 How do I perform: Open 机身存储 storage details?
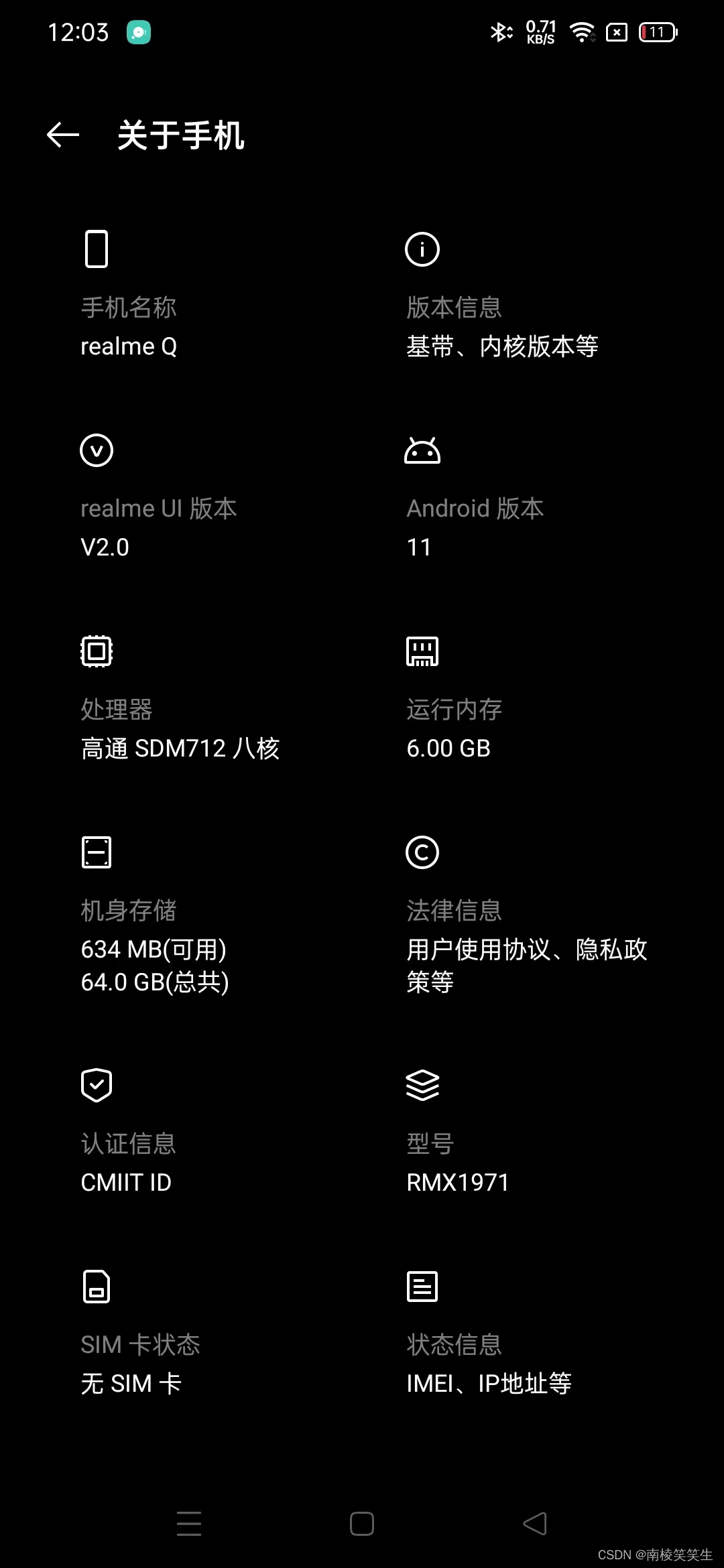coord(155,945)
